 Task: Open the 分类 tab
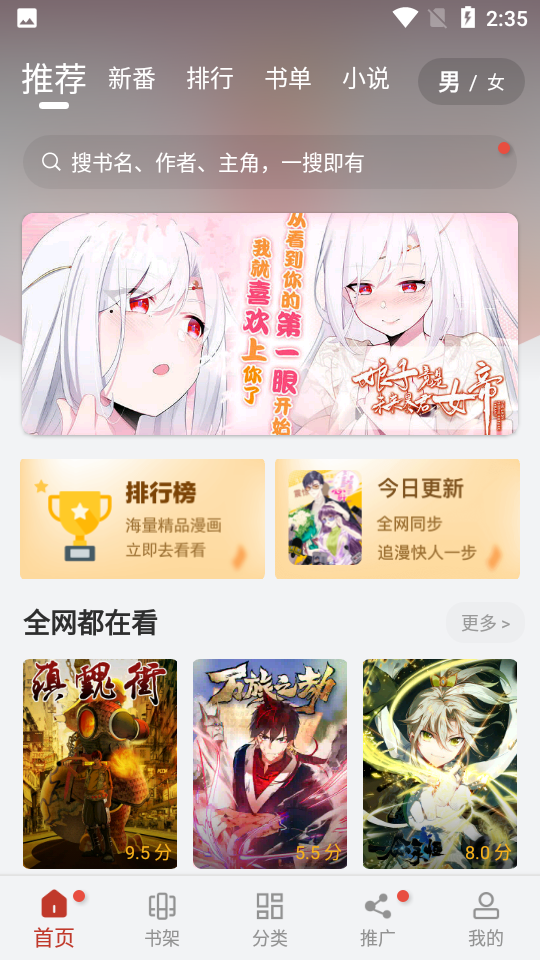tap(270, 918)
